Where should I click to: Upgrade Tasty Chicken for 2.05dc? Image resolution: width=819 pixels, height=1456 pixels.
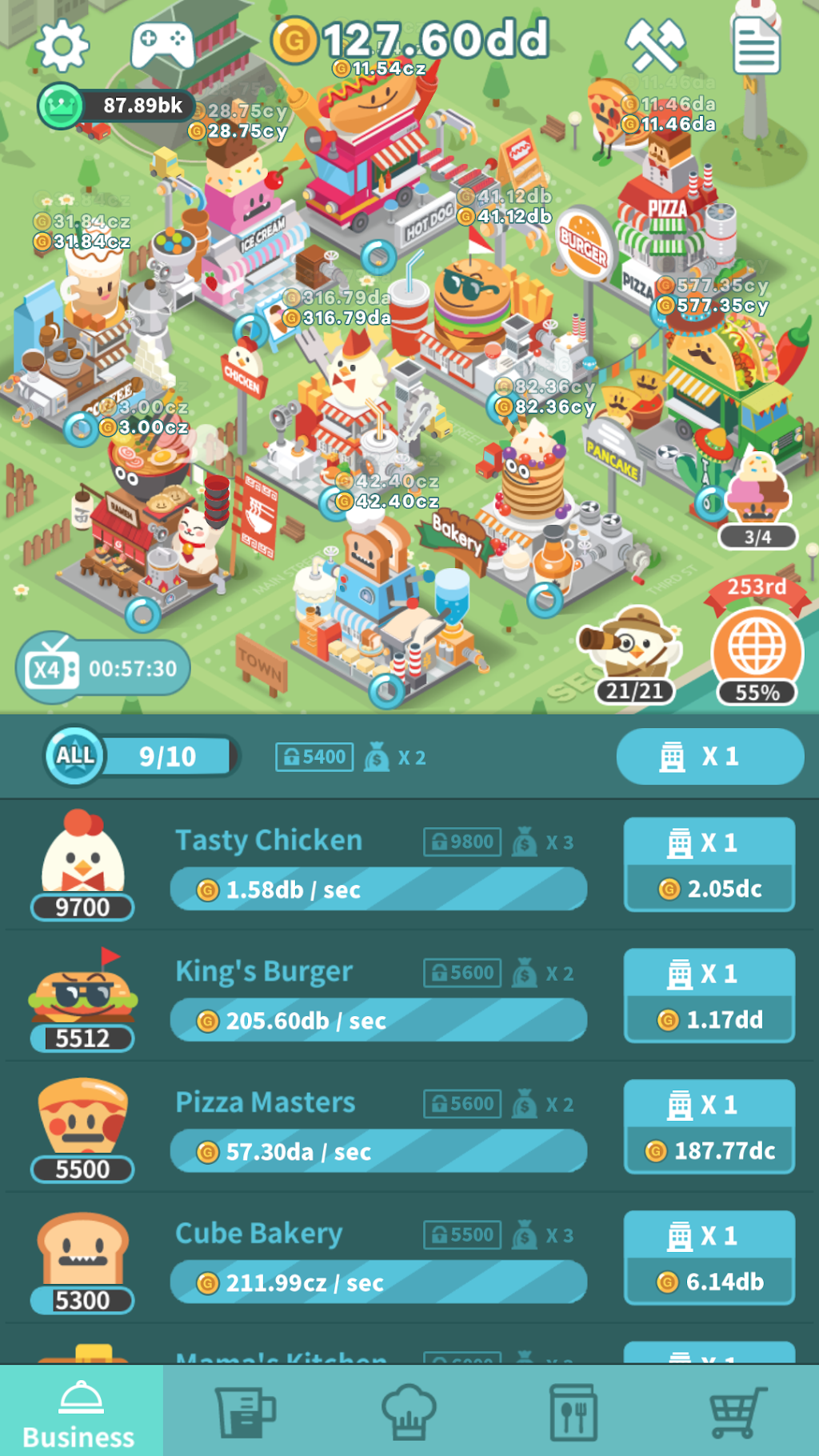[x=709, y=865]
